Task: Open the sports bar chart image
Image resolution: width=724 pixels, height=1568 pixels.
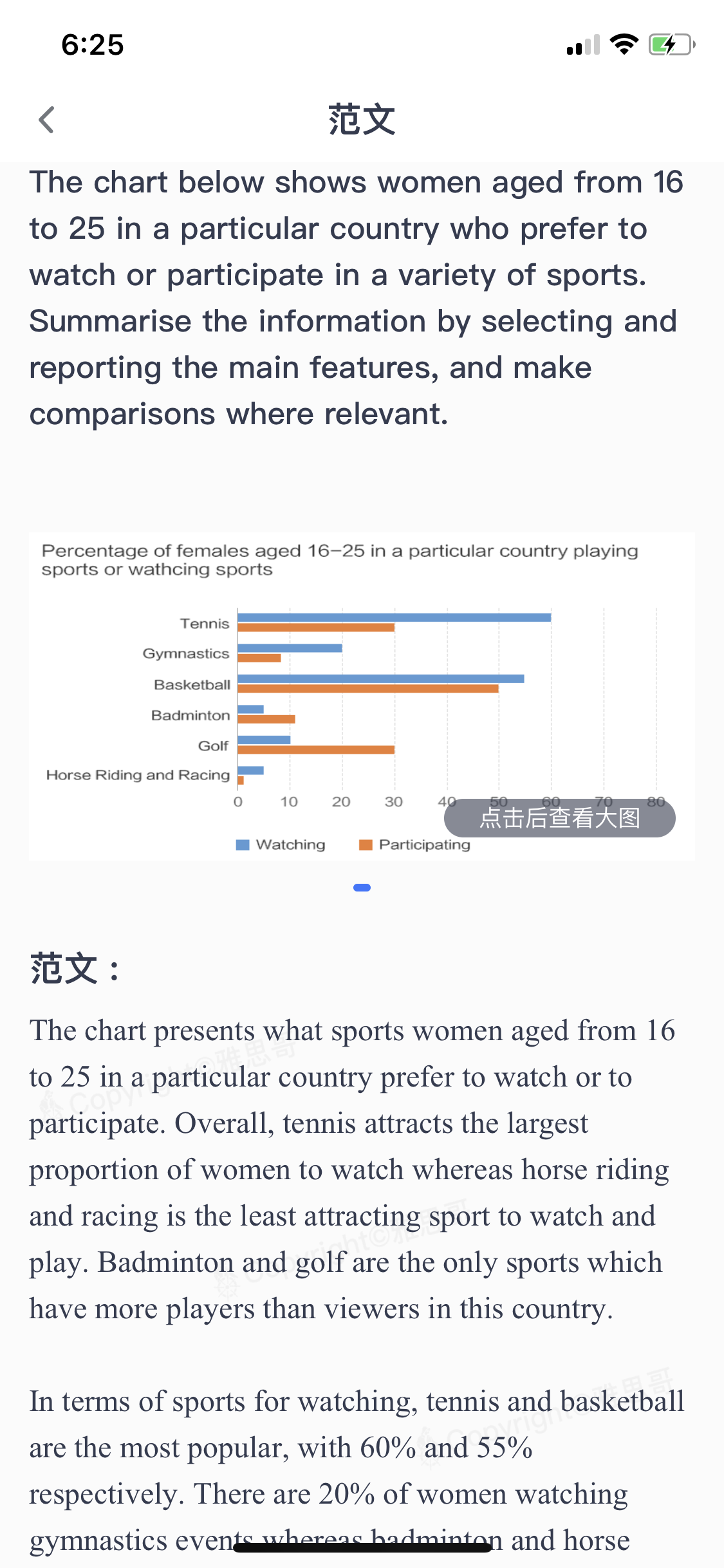Action: tap(362, 696)
